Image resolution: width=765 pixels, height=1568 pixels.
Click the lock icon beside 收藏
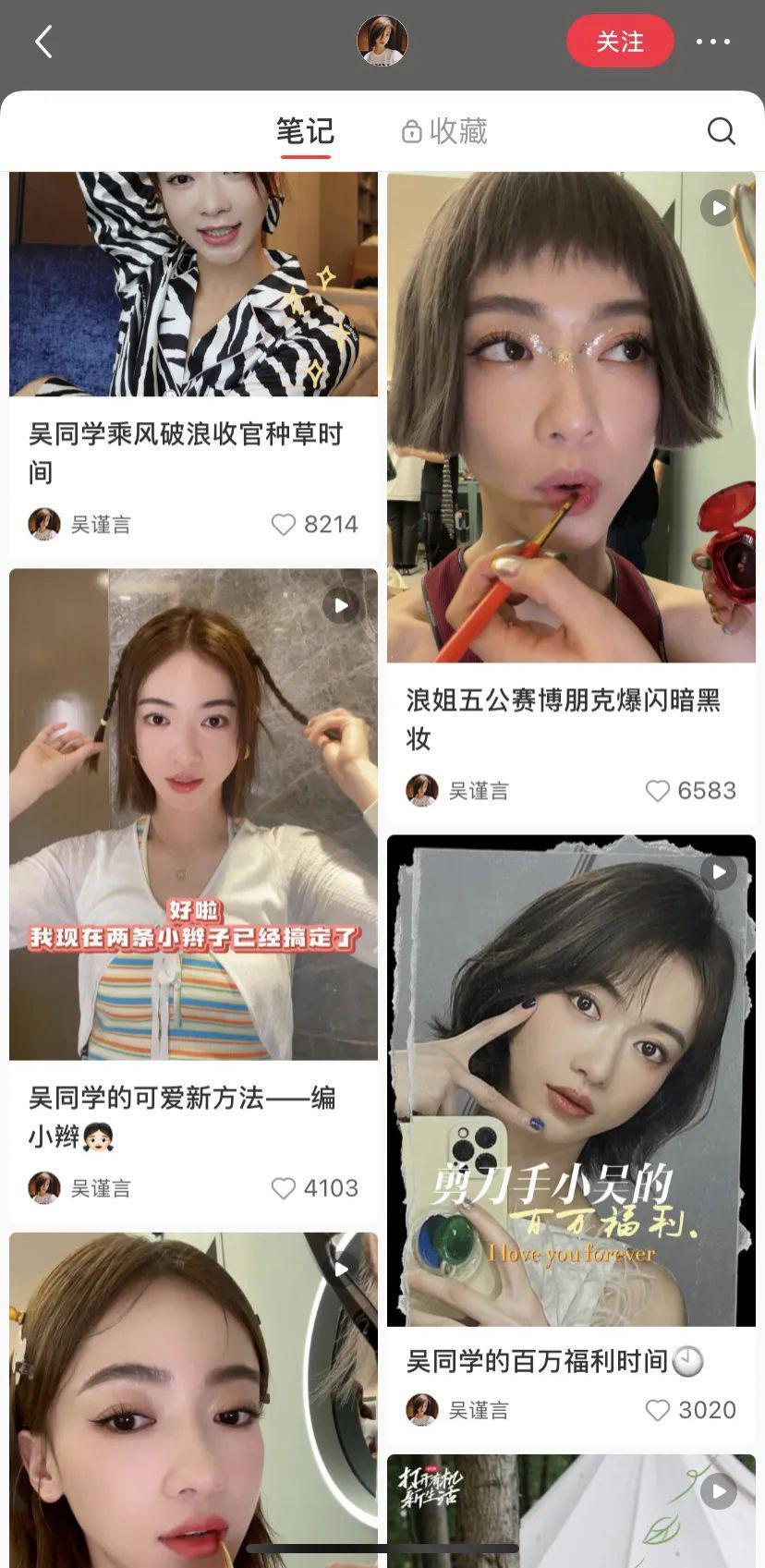[412, 129]
